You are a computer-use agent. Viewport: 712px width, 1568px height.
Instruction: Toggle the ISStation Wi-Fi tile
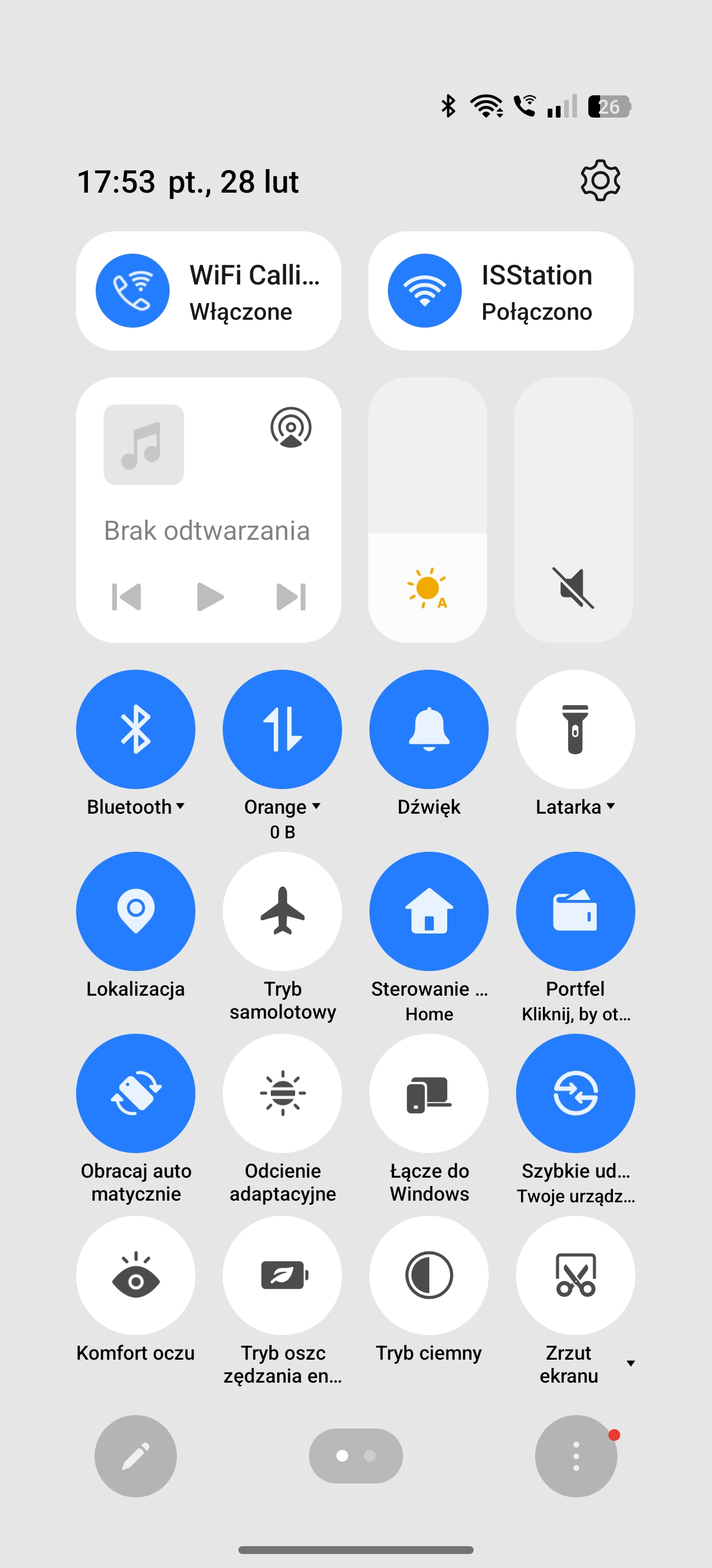click(x=500, y=291)
